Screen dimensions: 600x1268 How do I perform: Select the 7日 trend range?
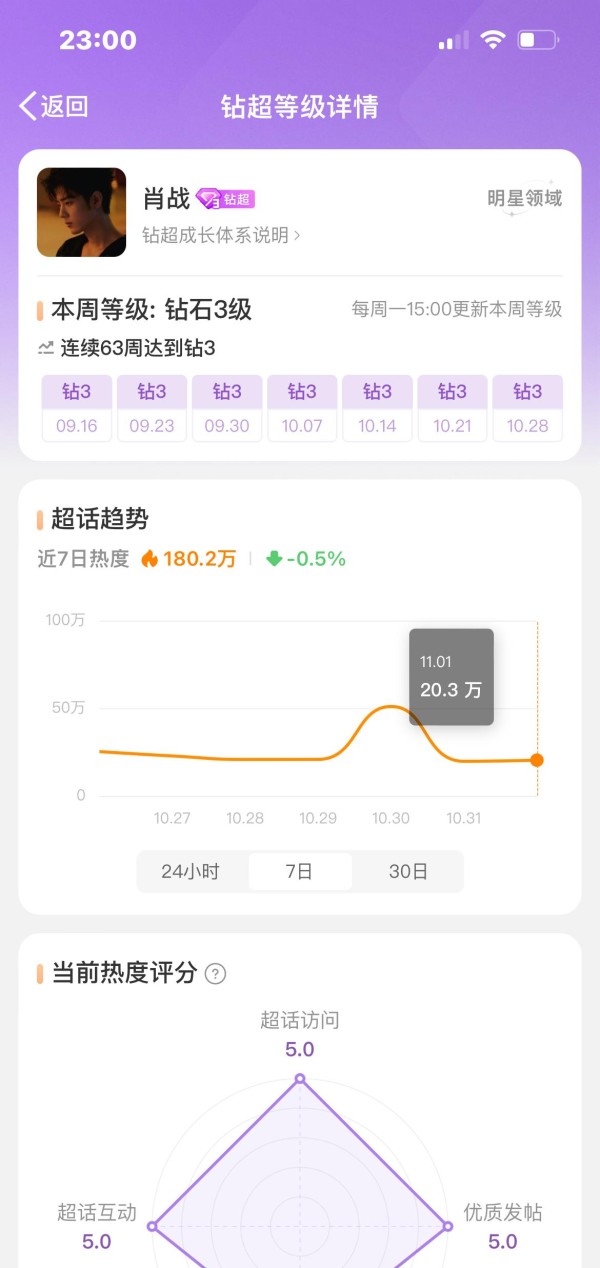tap(299, 871)
